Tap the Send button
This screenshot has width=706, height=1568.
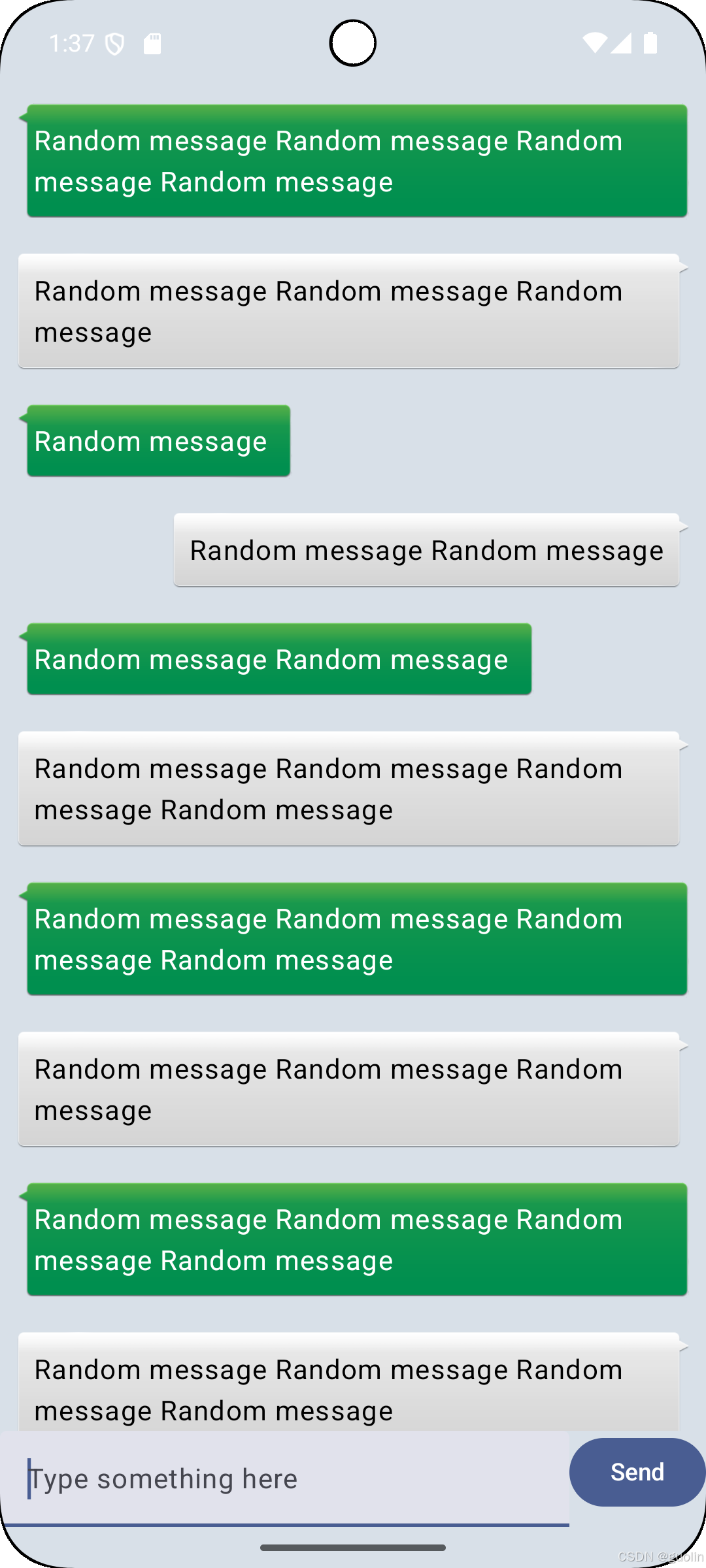pos(637,1472)
